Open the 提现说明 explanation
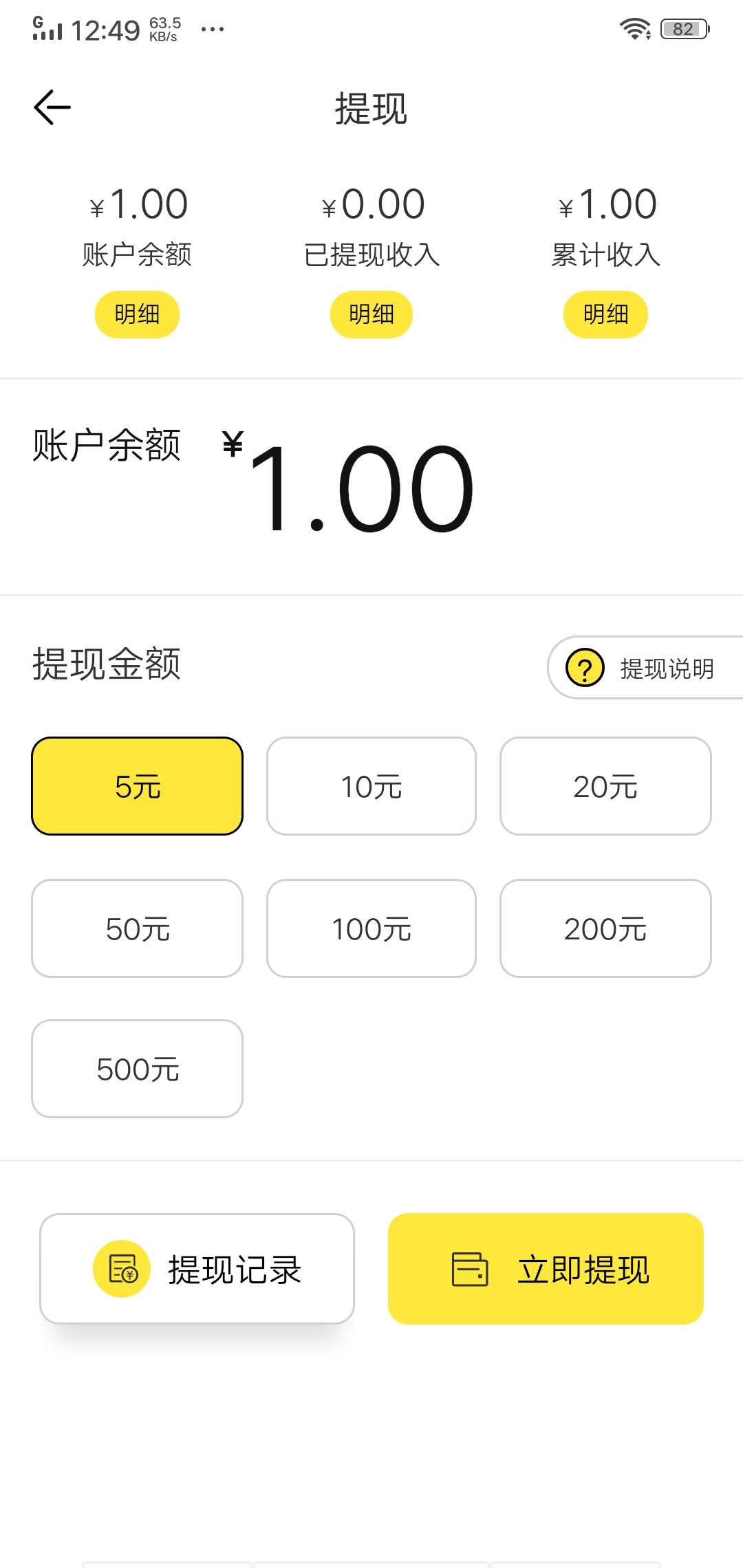 665,667
